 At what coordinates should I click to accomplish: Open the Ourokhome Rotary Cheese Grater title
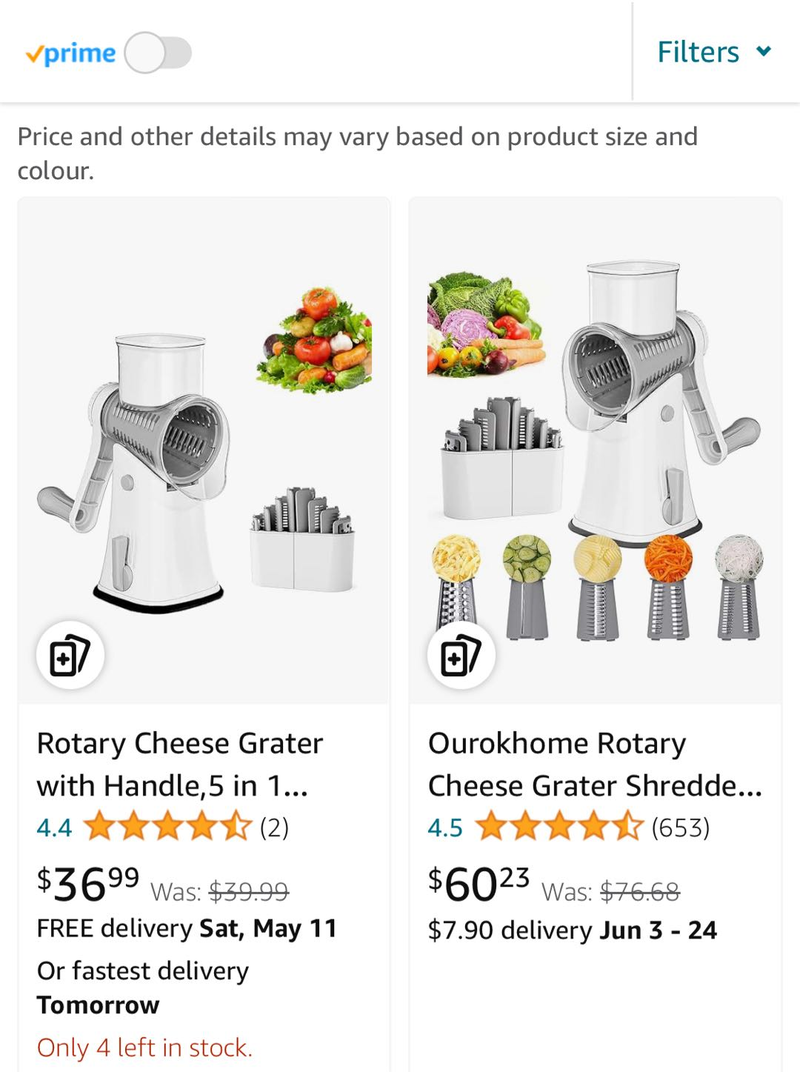pyautogui.click(x=594, y=765)
